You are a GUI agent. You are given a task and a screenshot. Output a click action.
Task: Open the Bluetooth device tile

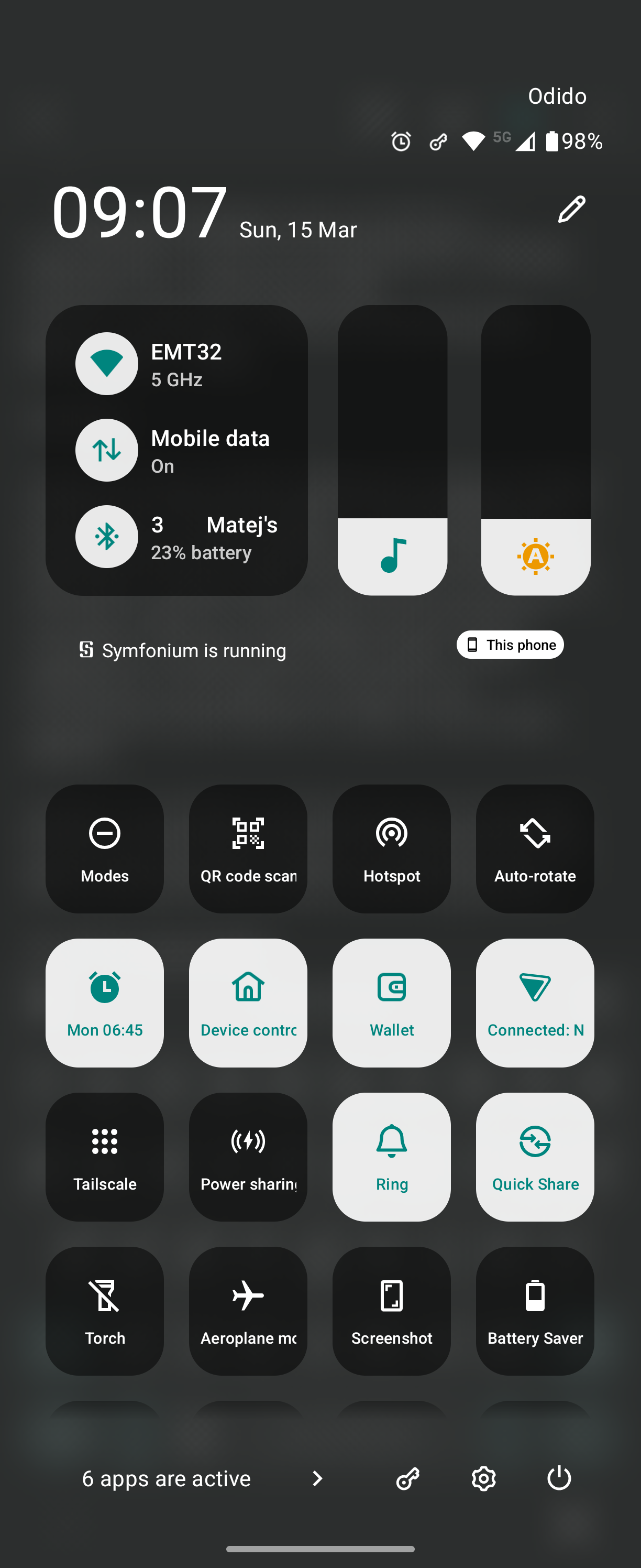[x=176, y=537]
